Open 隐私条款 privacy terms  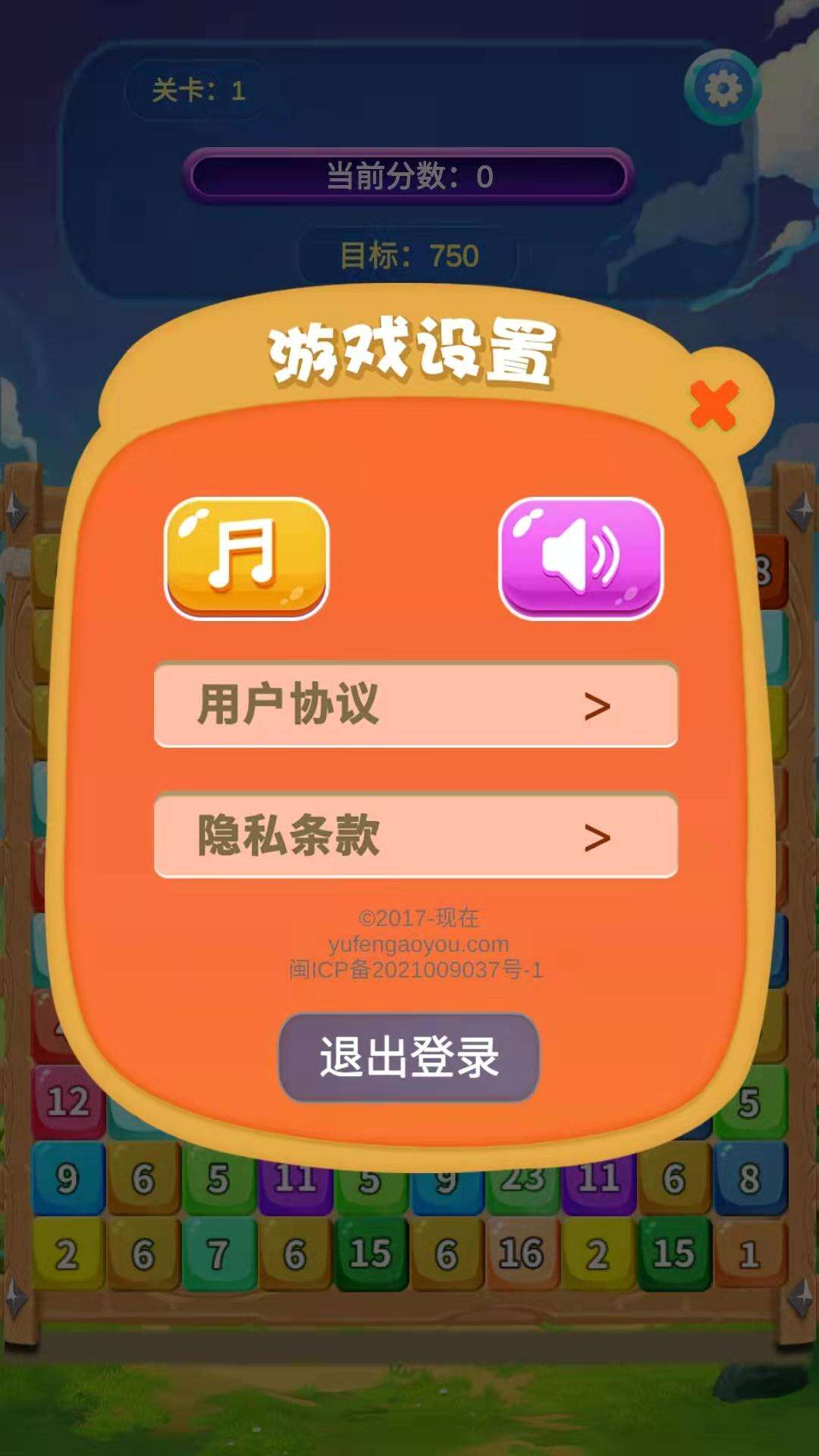pos(416,836)
